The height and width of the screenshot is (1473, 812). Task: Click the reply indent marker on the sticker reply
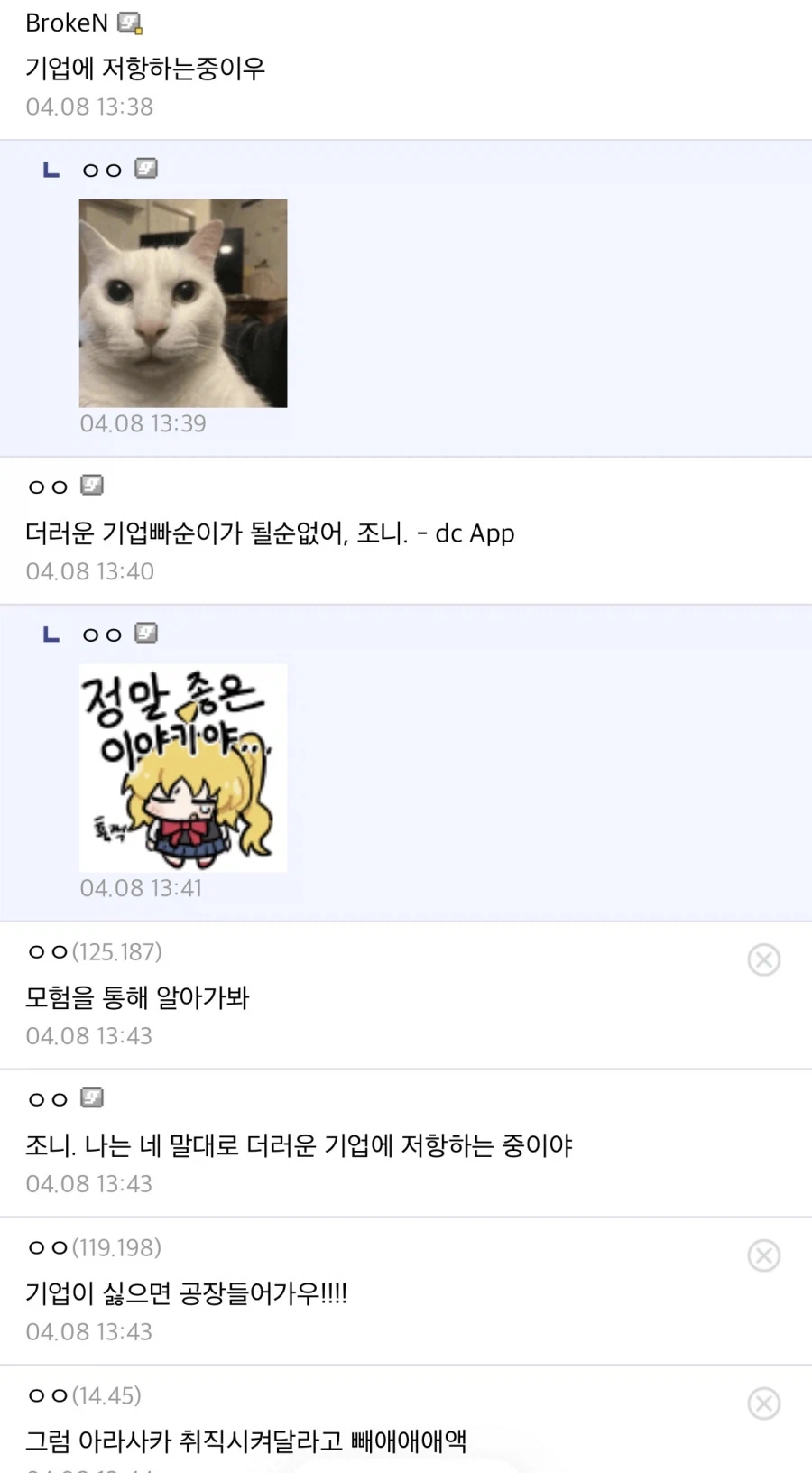coord(50,634)
